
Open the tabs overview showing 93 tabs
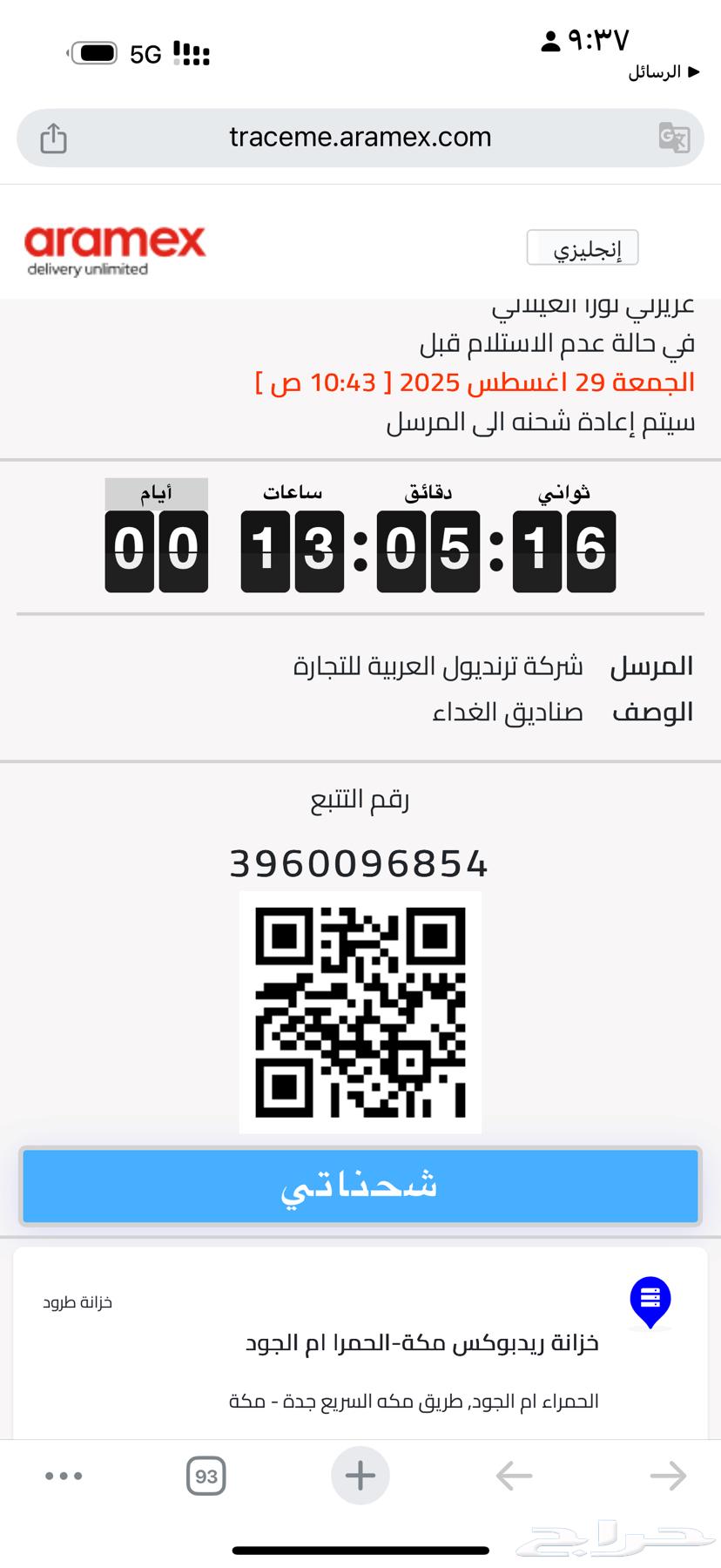pyautogui.click(x=206, y=1476)
